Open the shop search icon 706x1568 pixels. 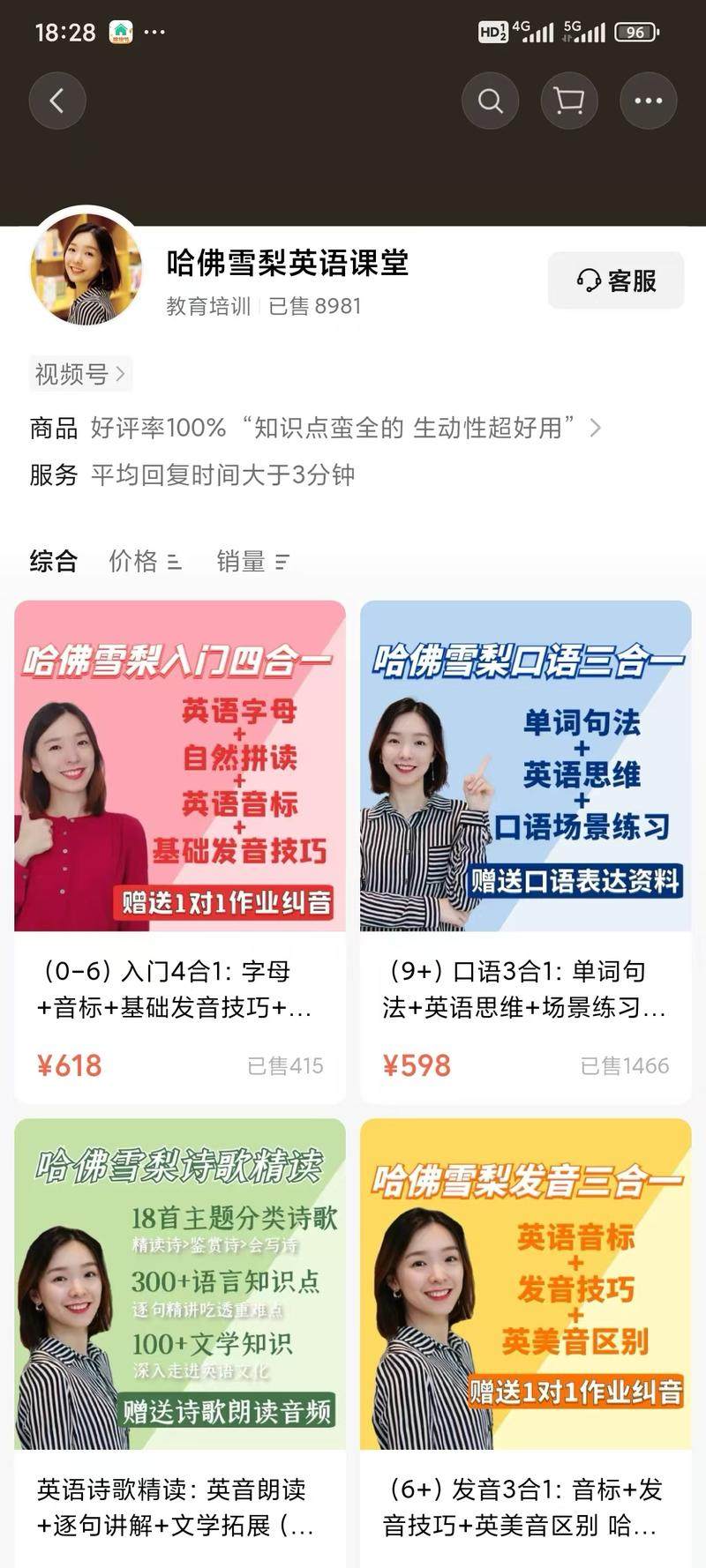click(490, 101)
